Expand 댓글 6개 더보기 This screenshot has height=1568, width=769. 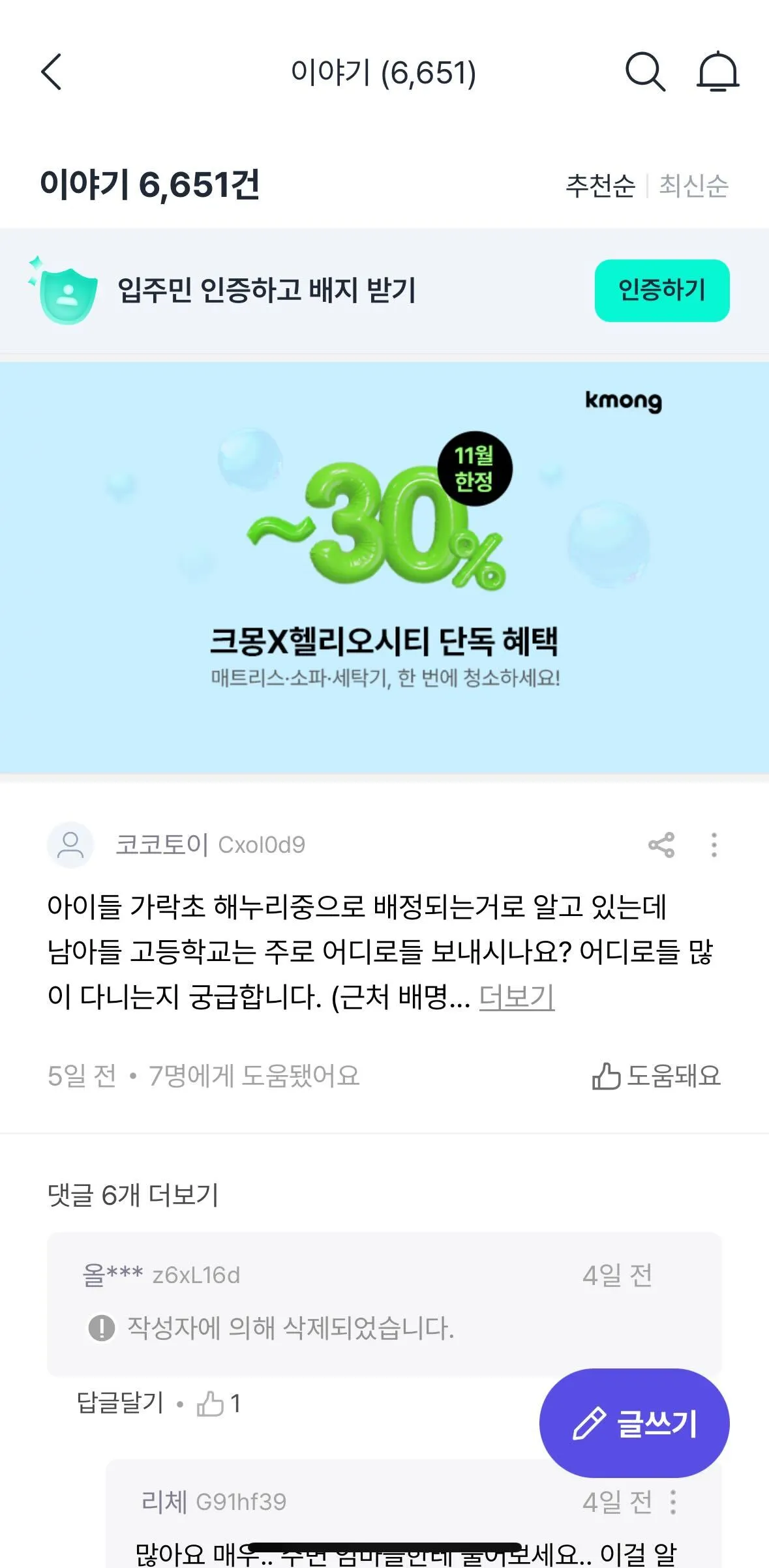point(133,1195)
